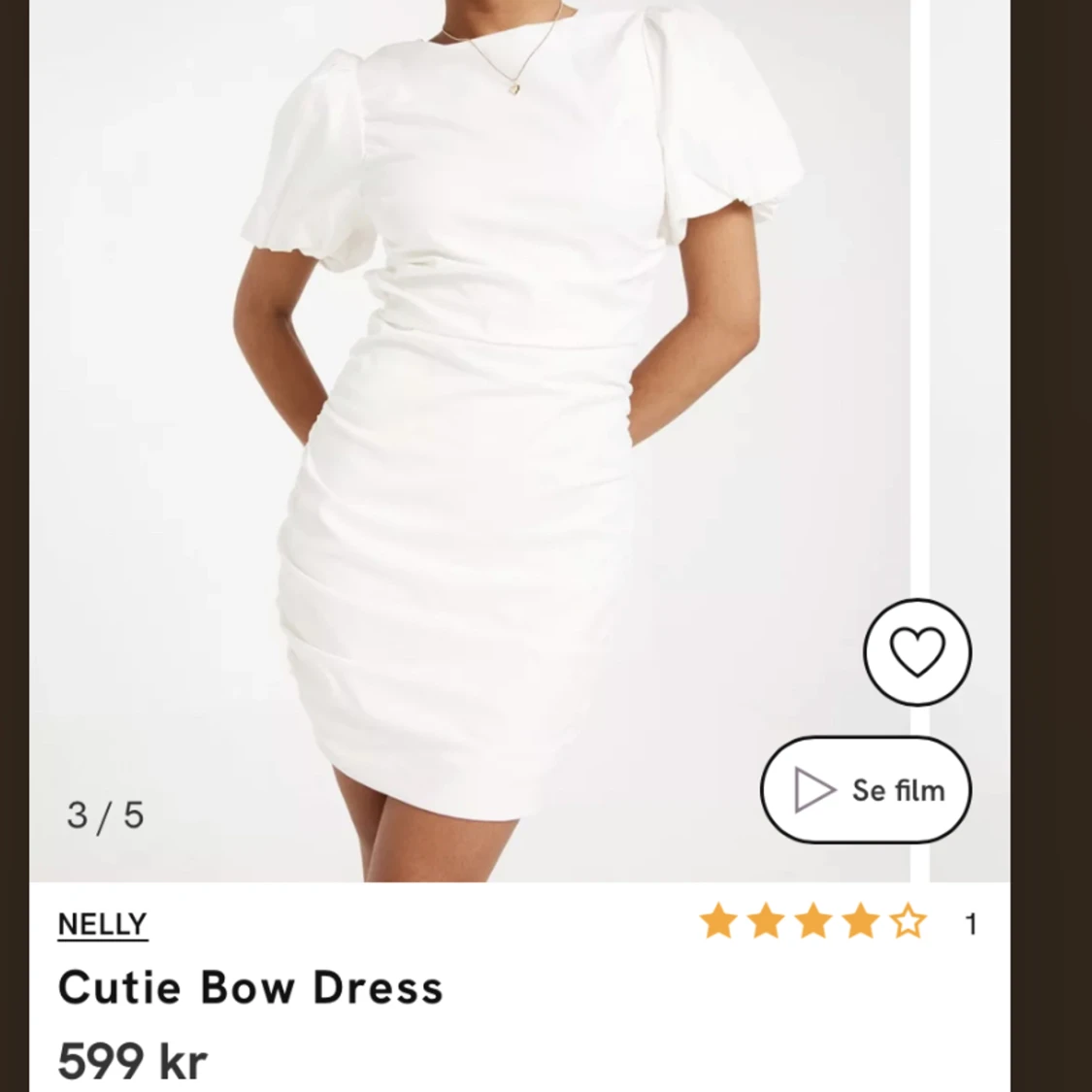
Task: Open the star rating reviews
Action: point(813,922)
